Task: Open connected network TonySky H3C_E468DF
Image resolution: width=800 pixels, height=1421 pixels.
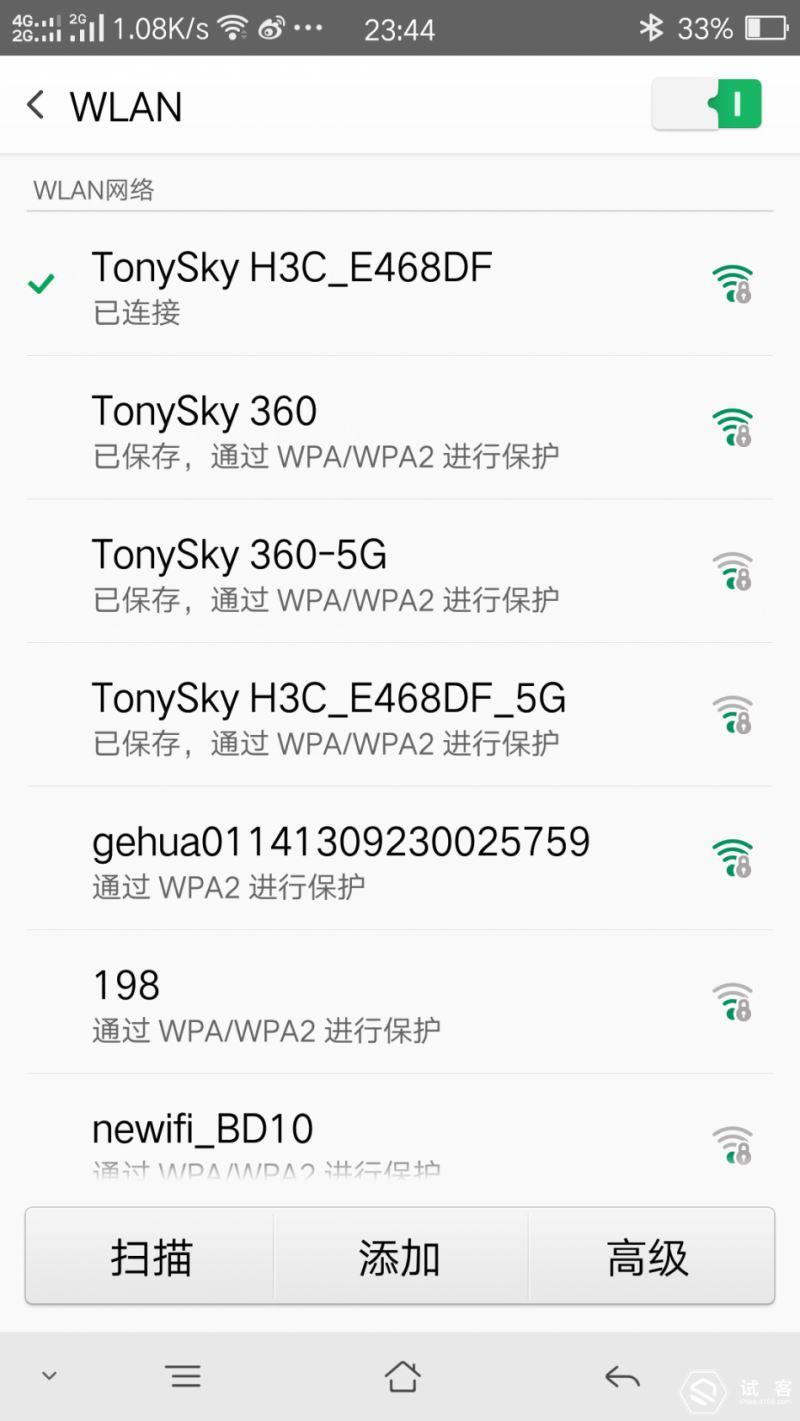Action: 400,285
